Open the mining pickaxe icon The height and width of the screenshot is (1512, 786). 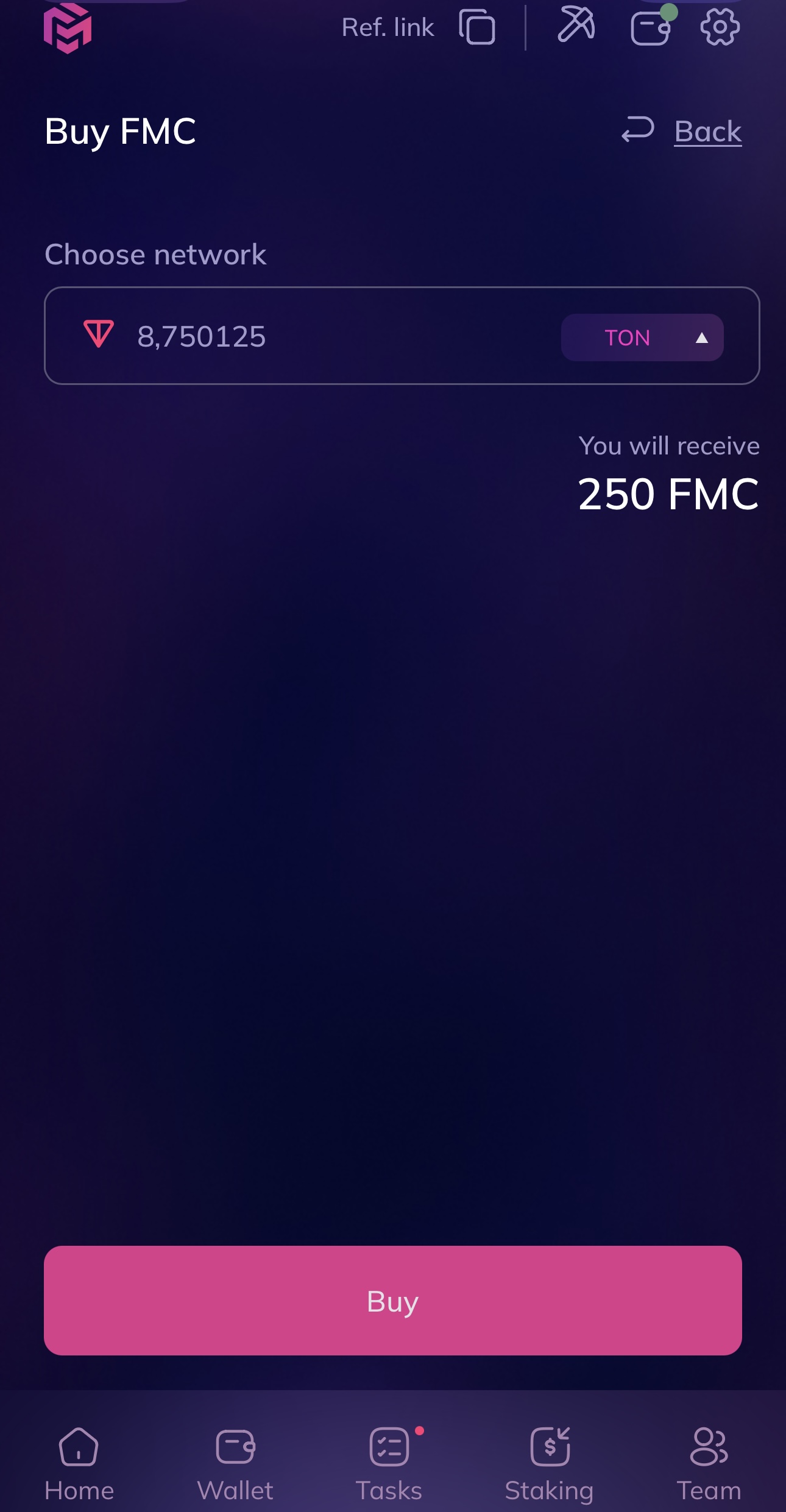click(x=576, y=26)
